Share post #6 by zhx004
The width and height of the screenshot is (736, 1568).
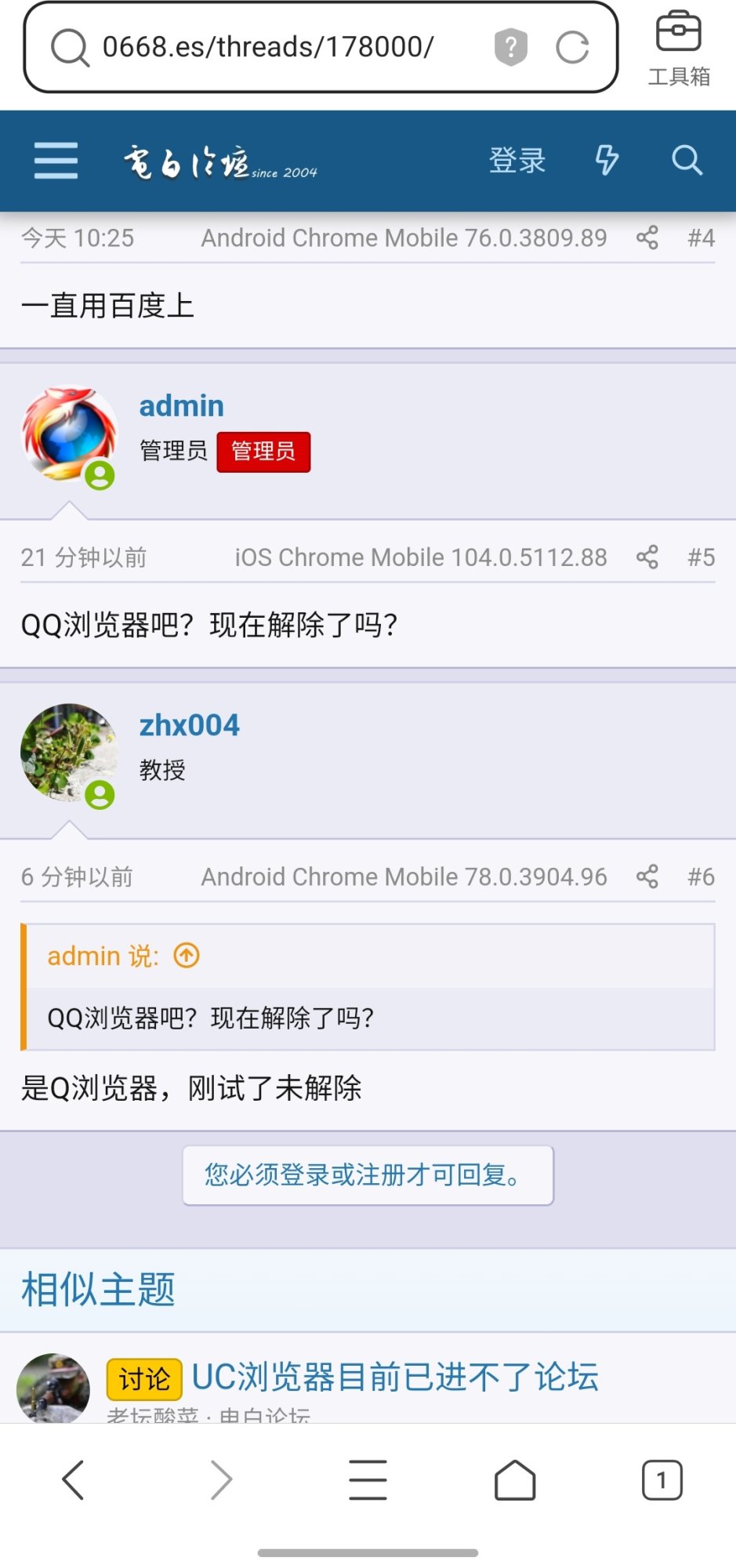coord(647,877)
